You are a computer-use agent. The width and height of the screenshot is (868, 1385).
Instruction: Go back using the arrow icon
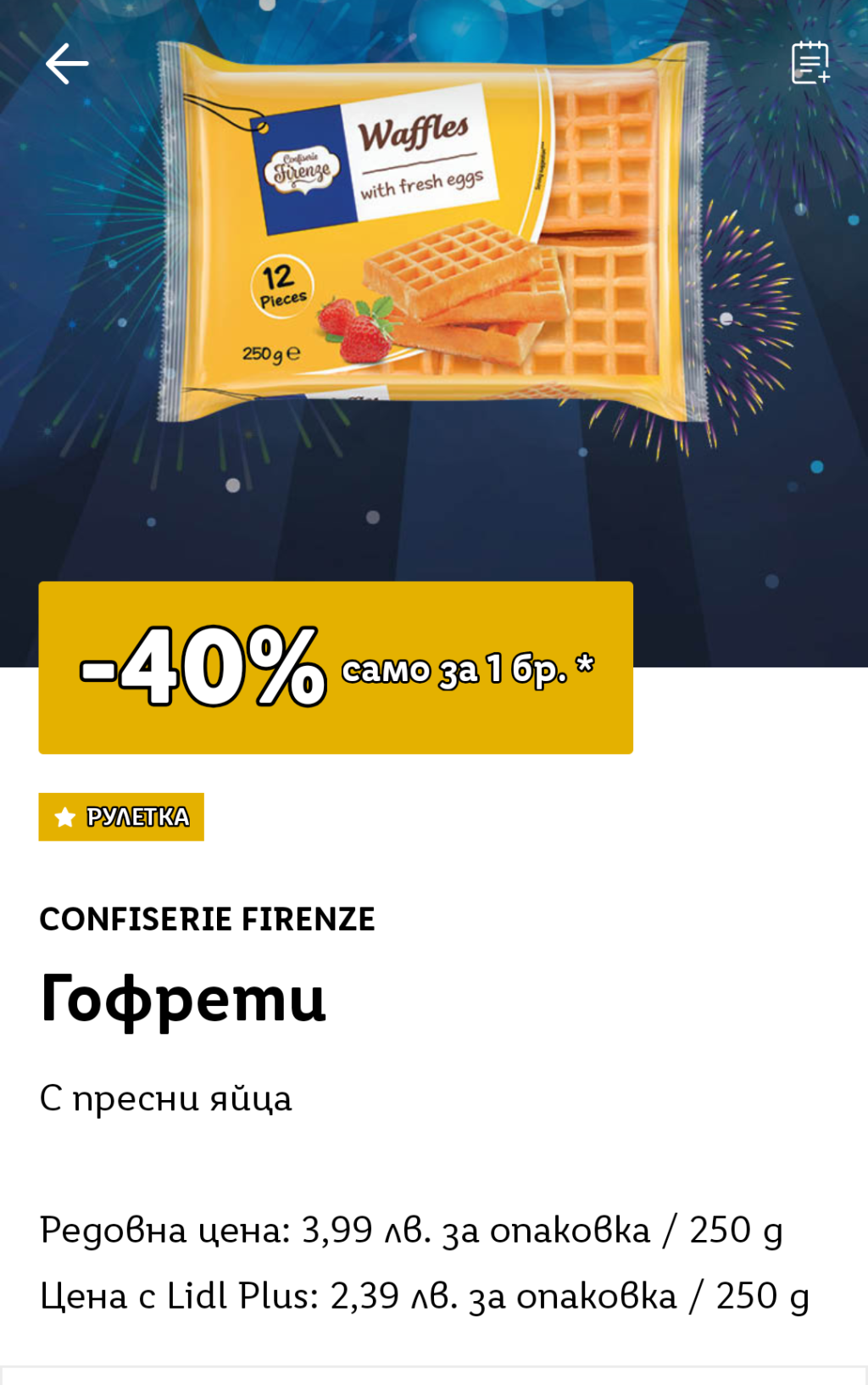[67, 64]
